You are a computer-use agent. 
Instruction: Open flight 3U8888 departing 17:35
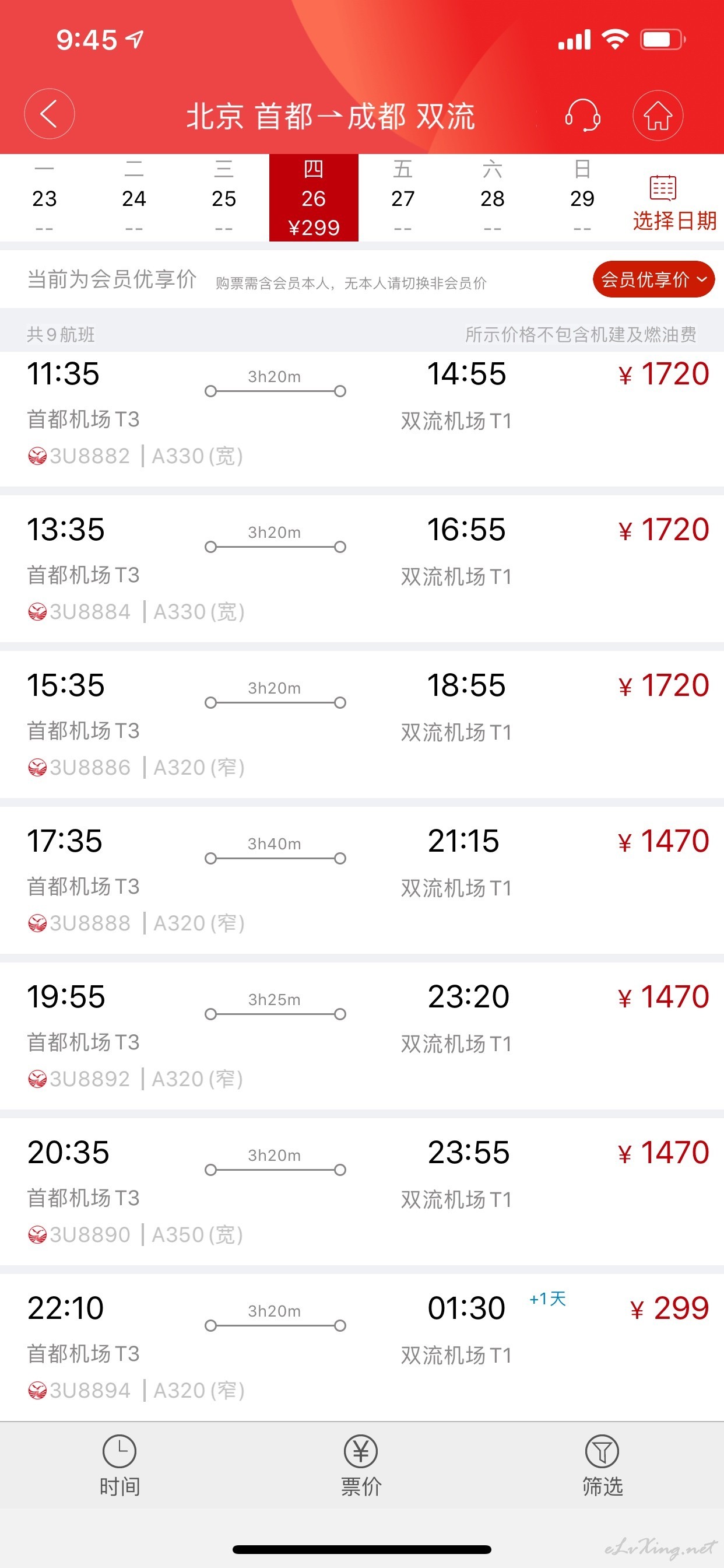(362, 880)
